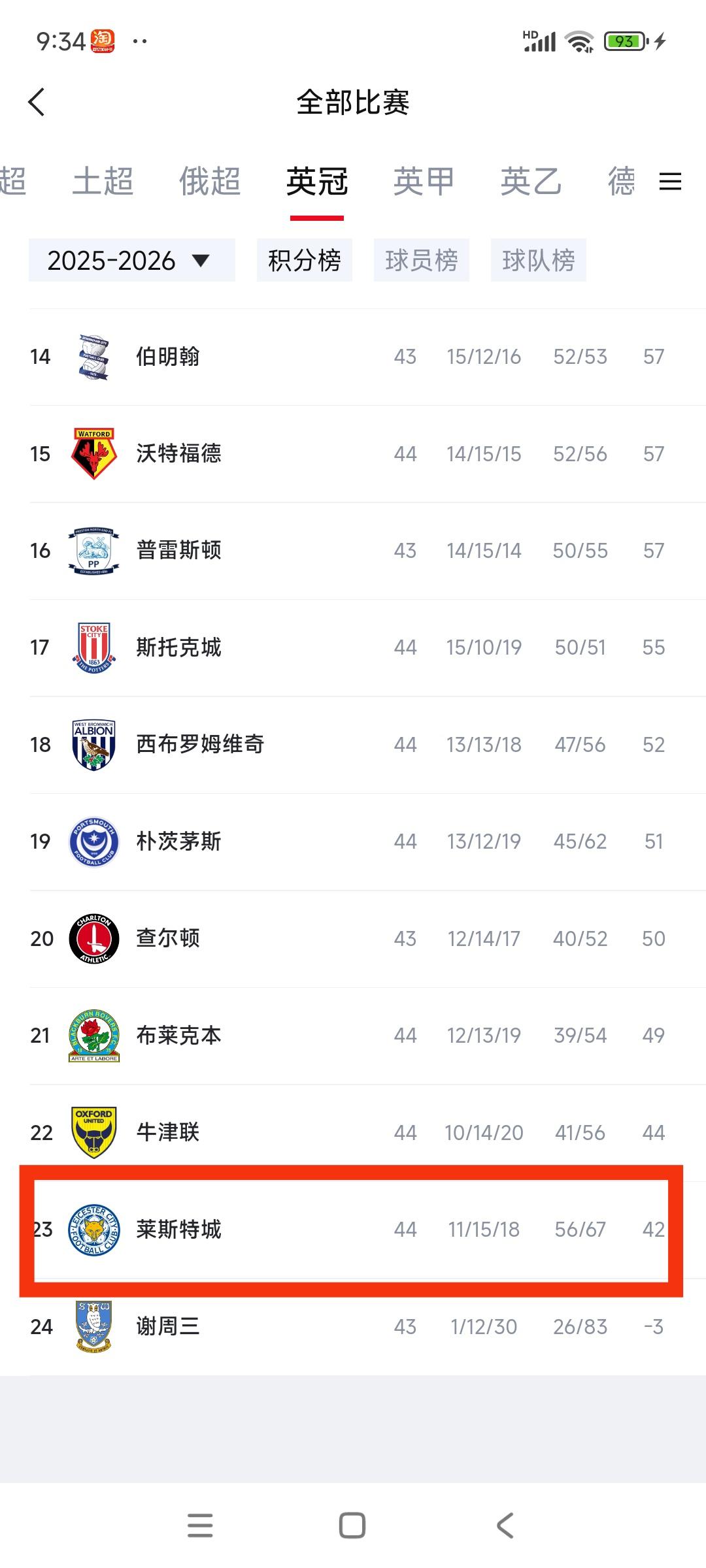Select the 球队榜 view
The image size is (706, 1568).
click(x=538, y=259)
